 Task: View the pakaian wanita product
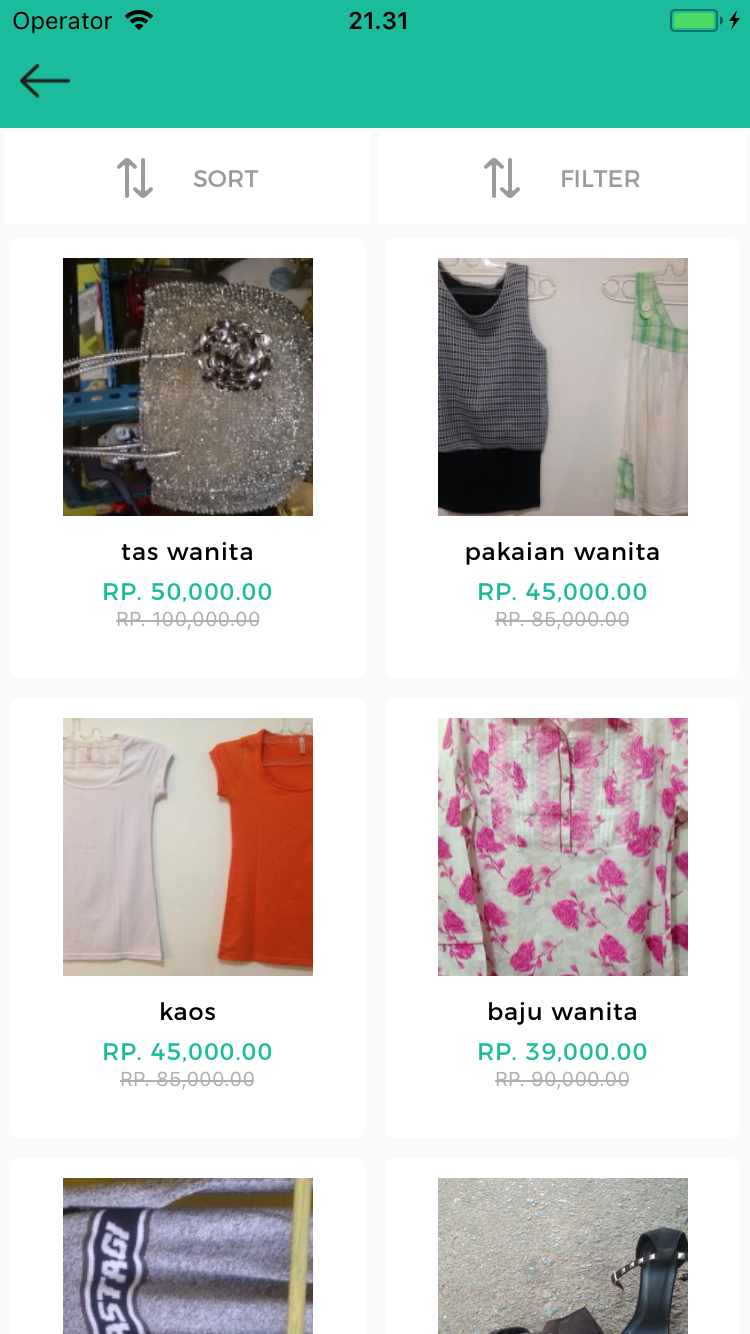pos(562,457)
